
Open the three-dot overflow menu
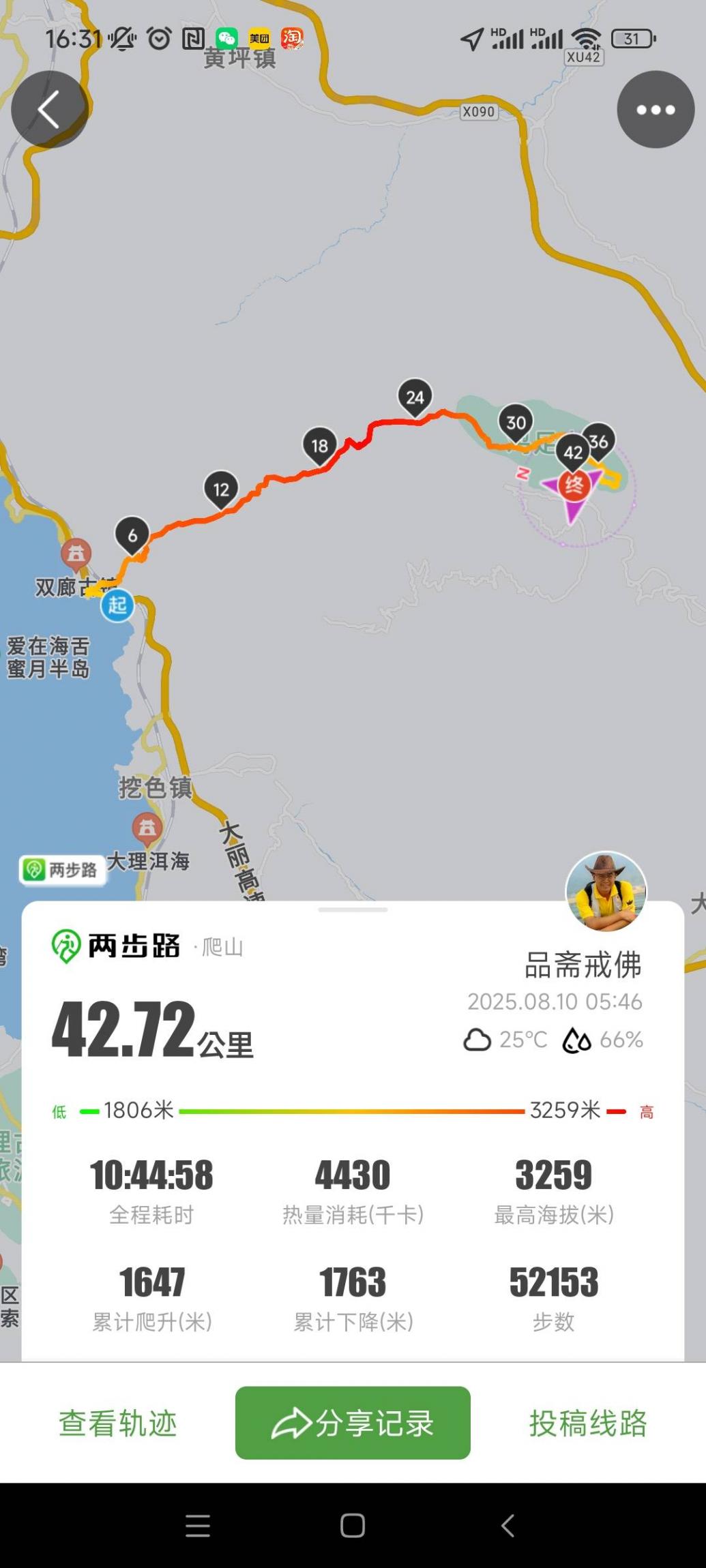point(656,110)
